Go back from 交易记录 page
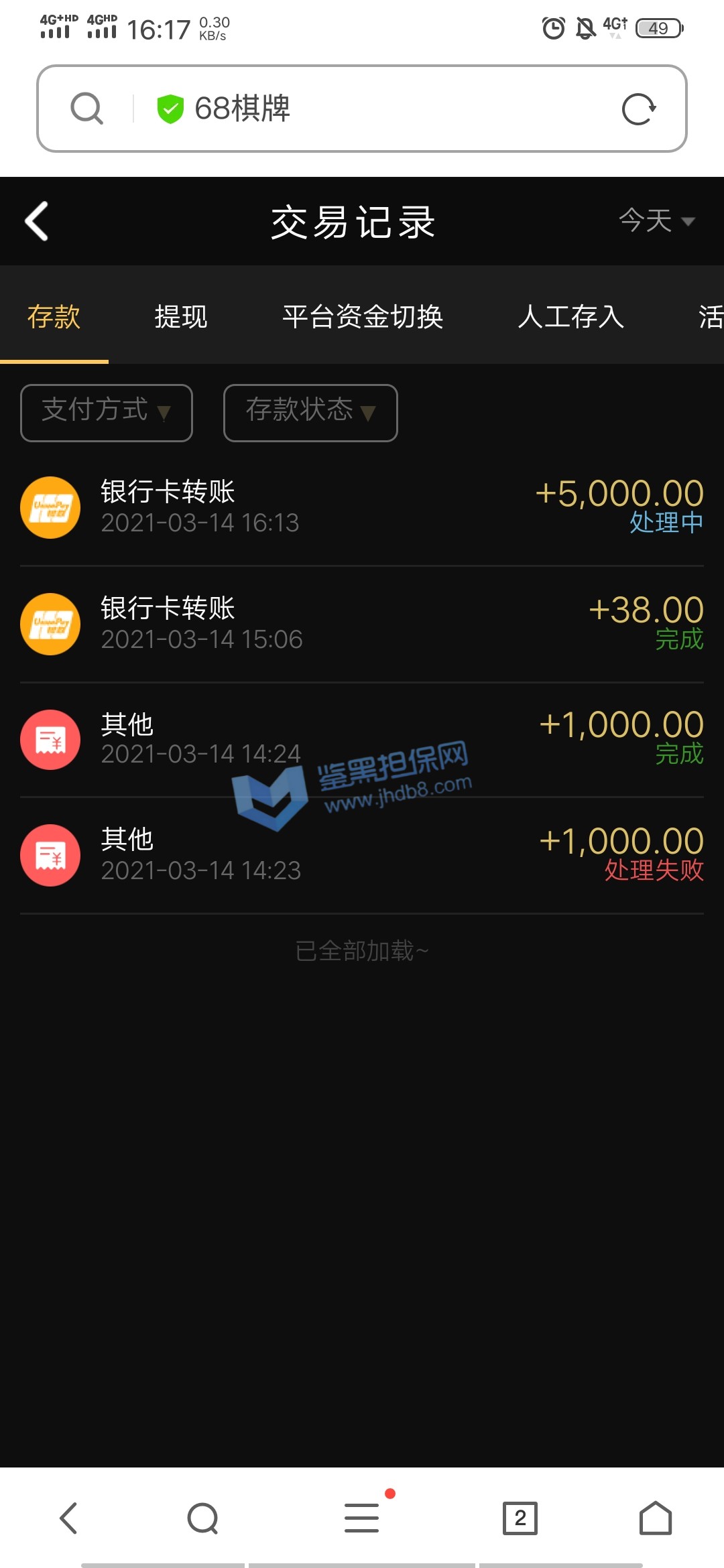 37,221
